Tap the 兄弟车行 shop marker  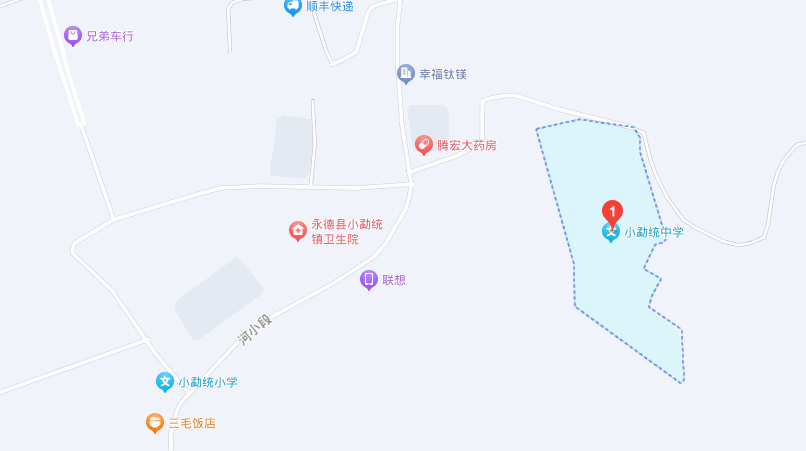73,36
